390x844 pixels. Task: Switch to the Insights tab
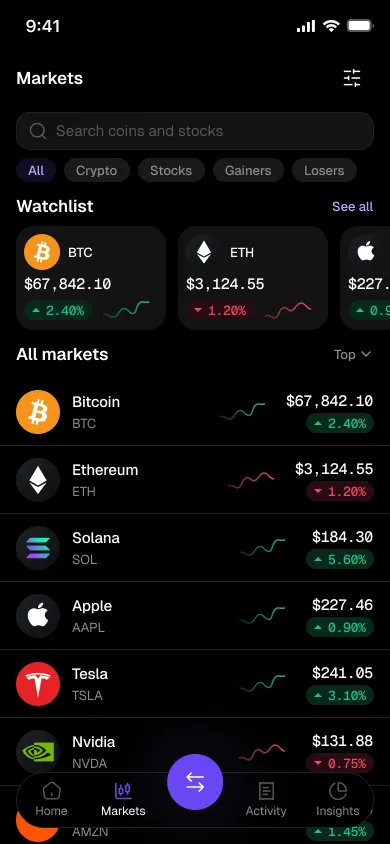coord(337,799)
